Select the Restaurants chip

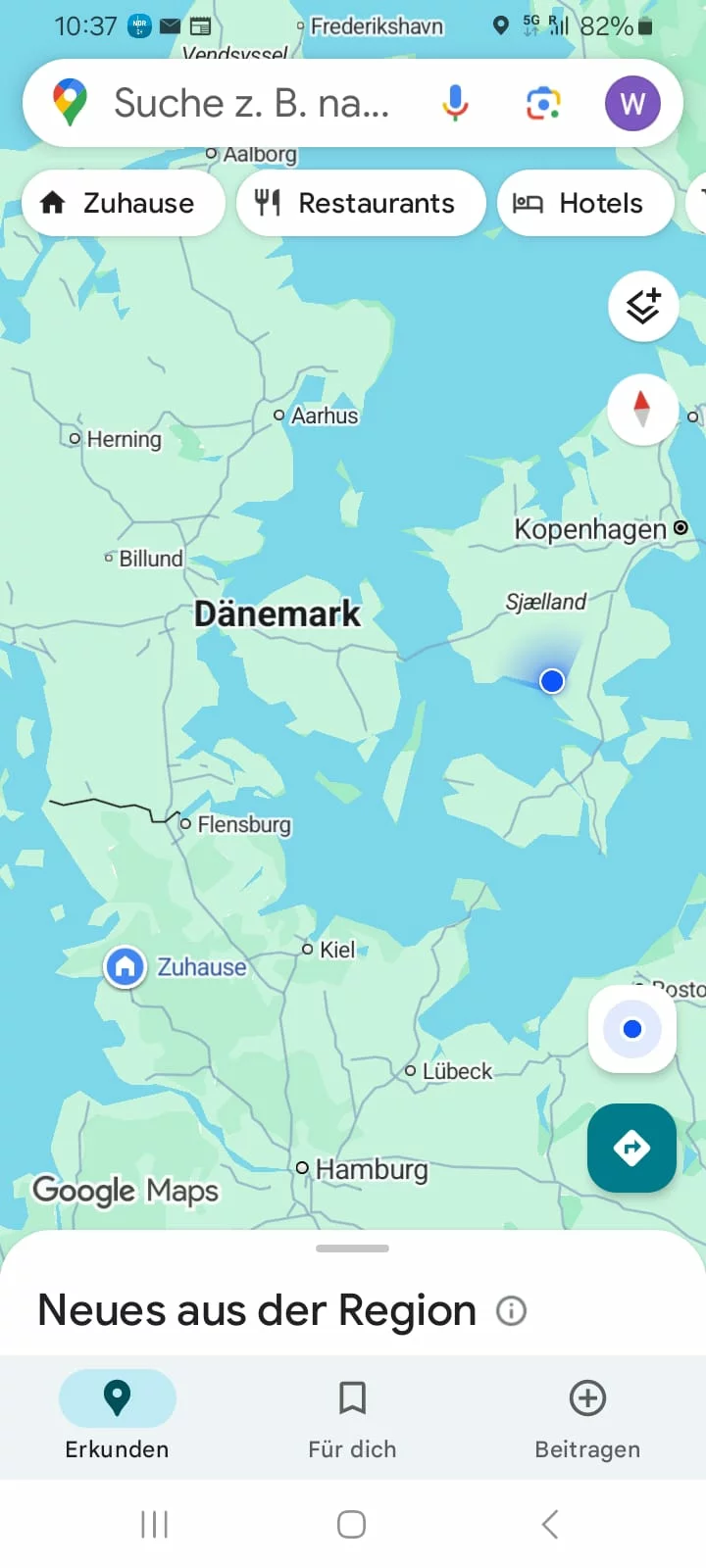coord(360,203)
